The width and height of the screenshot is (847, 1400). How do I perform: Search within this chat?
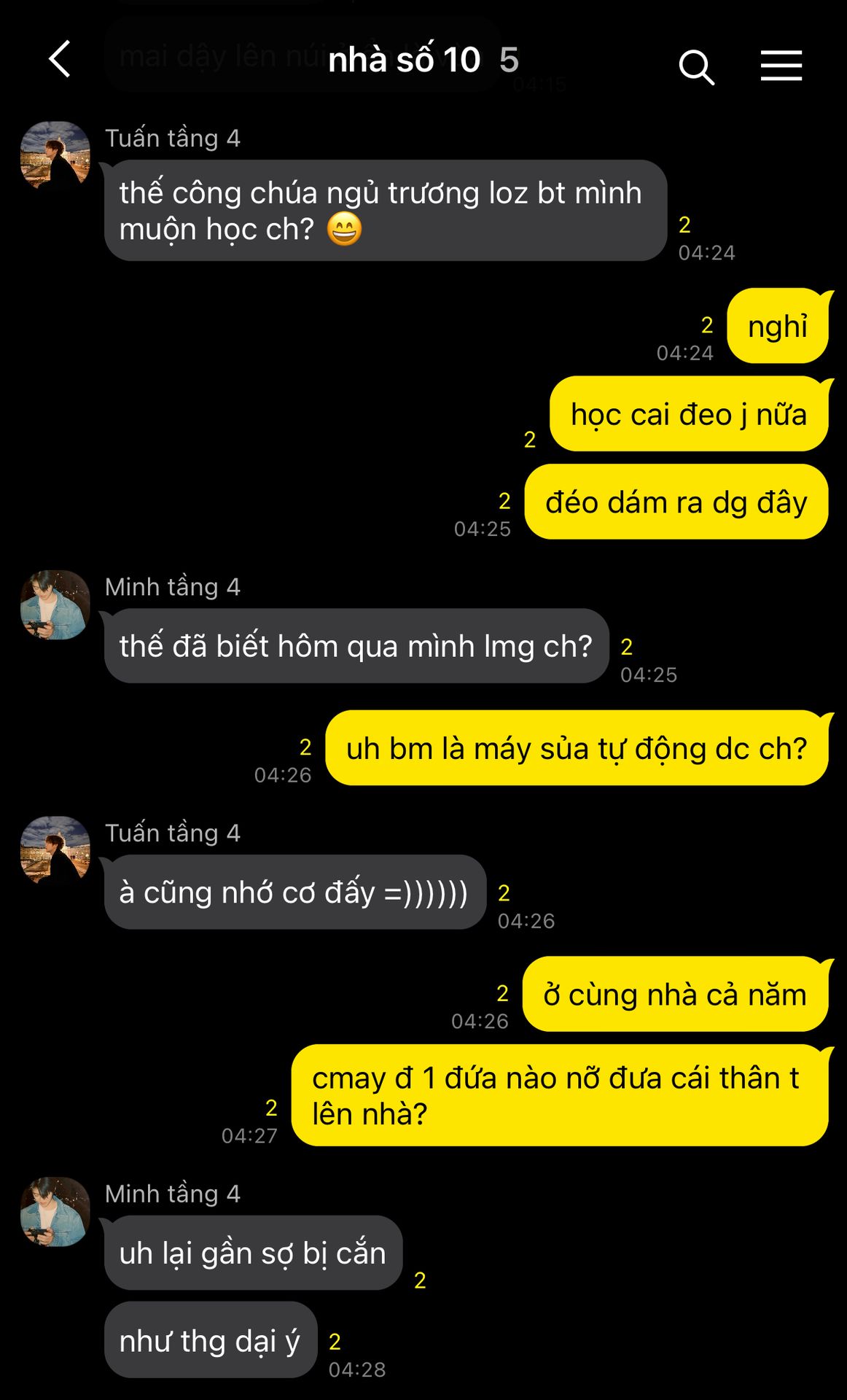pos(695,67)
